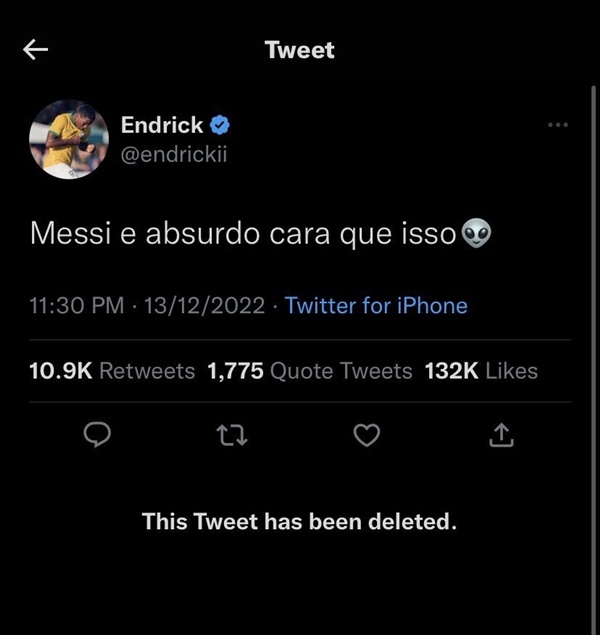View the 10.9K Retweets list
Screen dimensions: 600x635
click(x=112, y=371)
